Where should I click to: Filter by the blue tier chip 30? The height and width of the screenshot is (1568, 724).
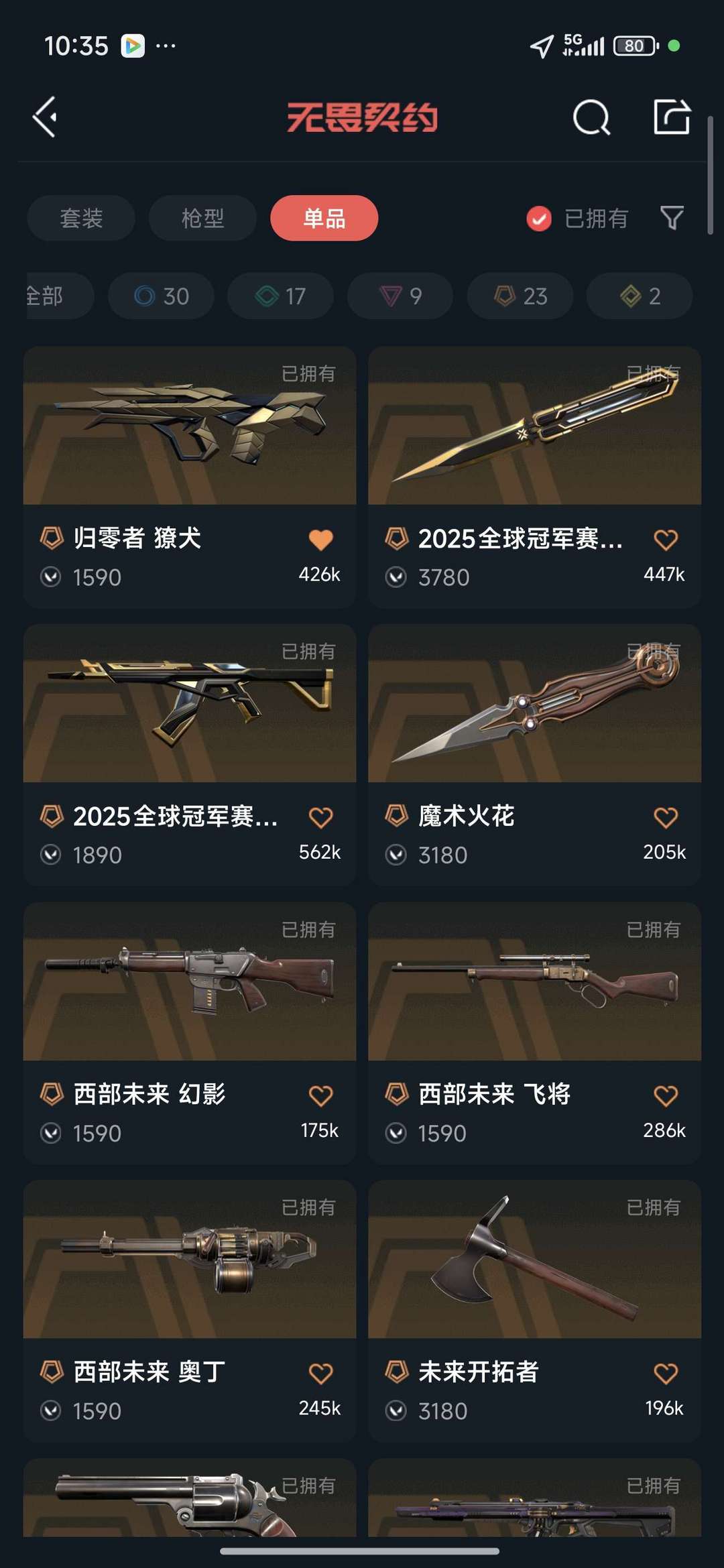pyautogui.click(x=162, y=296)
